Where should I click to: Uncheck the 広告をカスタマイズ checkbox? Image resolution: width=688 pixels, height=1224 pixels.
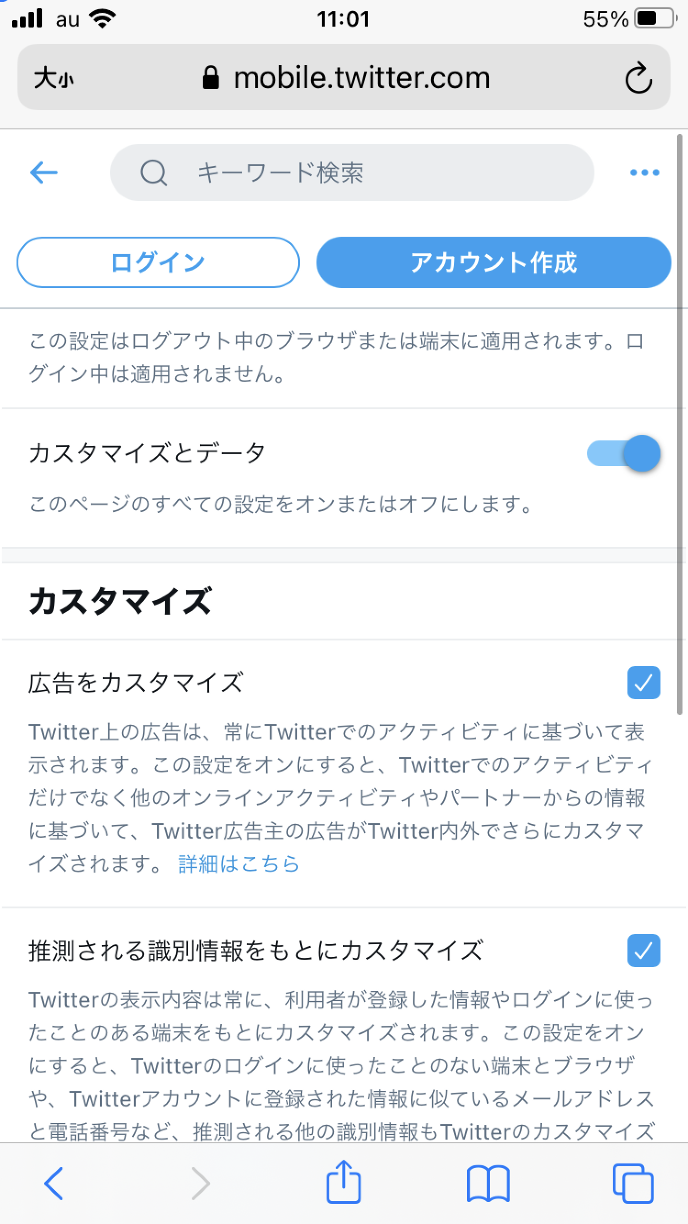(644, 683)
